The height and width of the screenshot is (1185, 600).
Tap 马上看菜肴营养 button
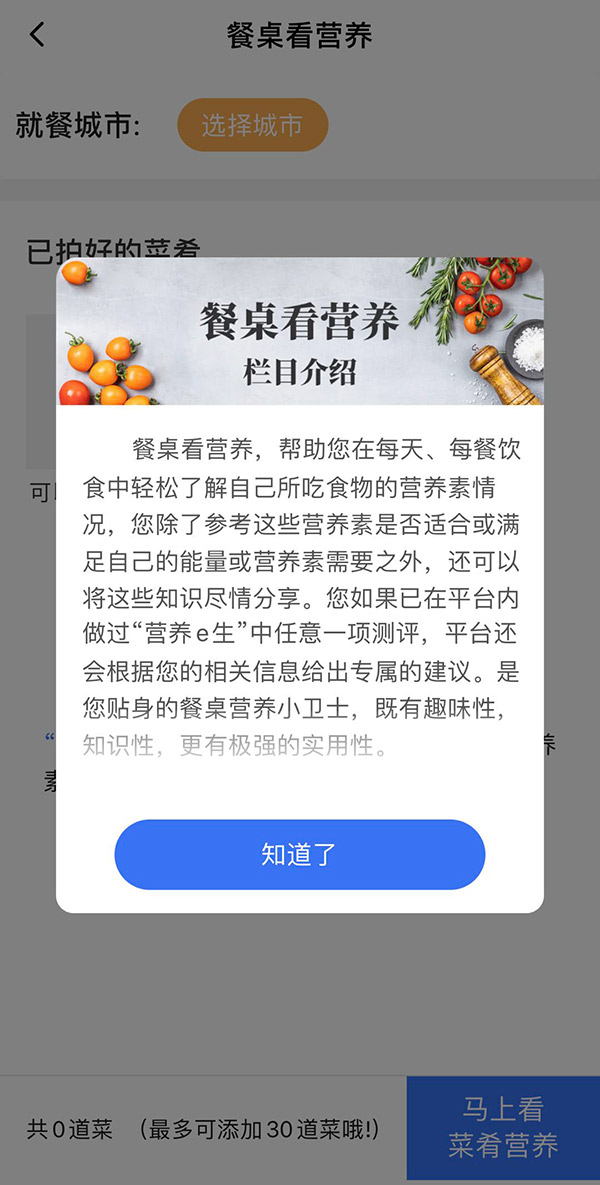click(x=503, y=1128)
